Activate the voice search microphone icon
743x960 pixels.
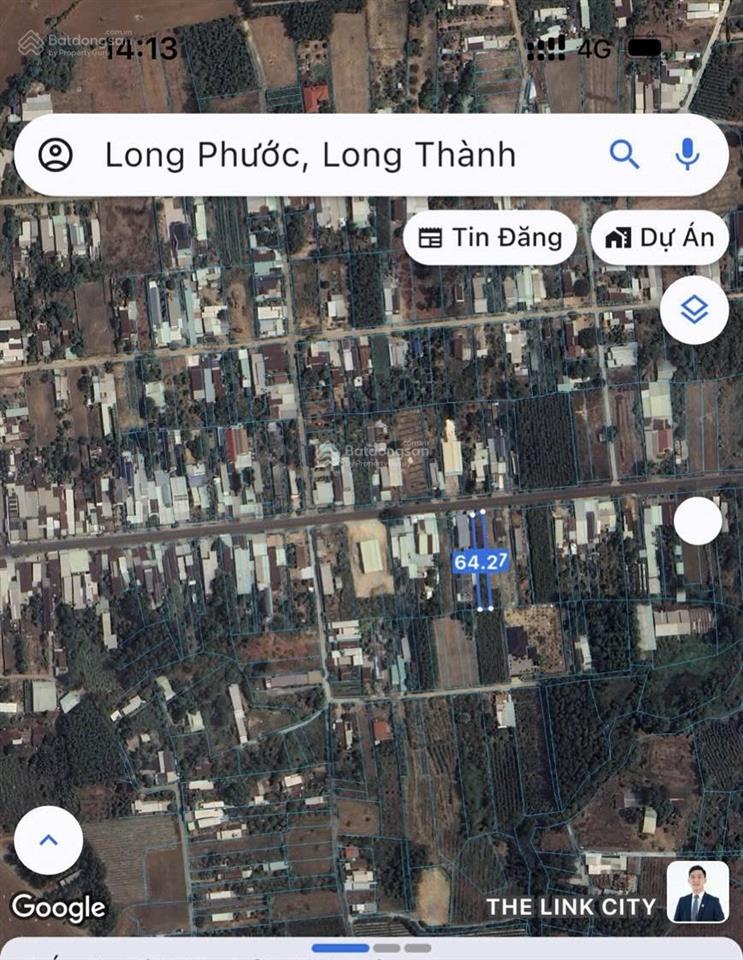(687, 154)
